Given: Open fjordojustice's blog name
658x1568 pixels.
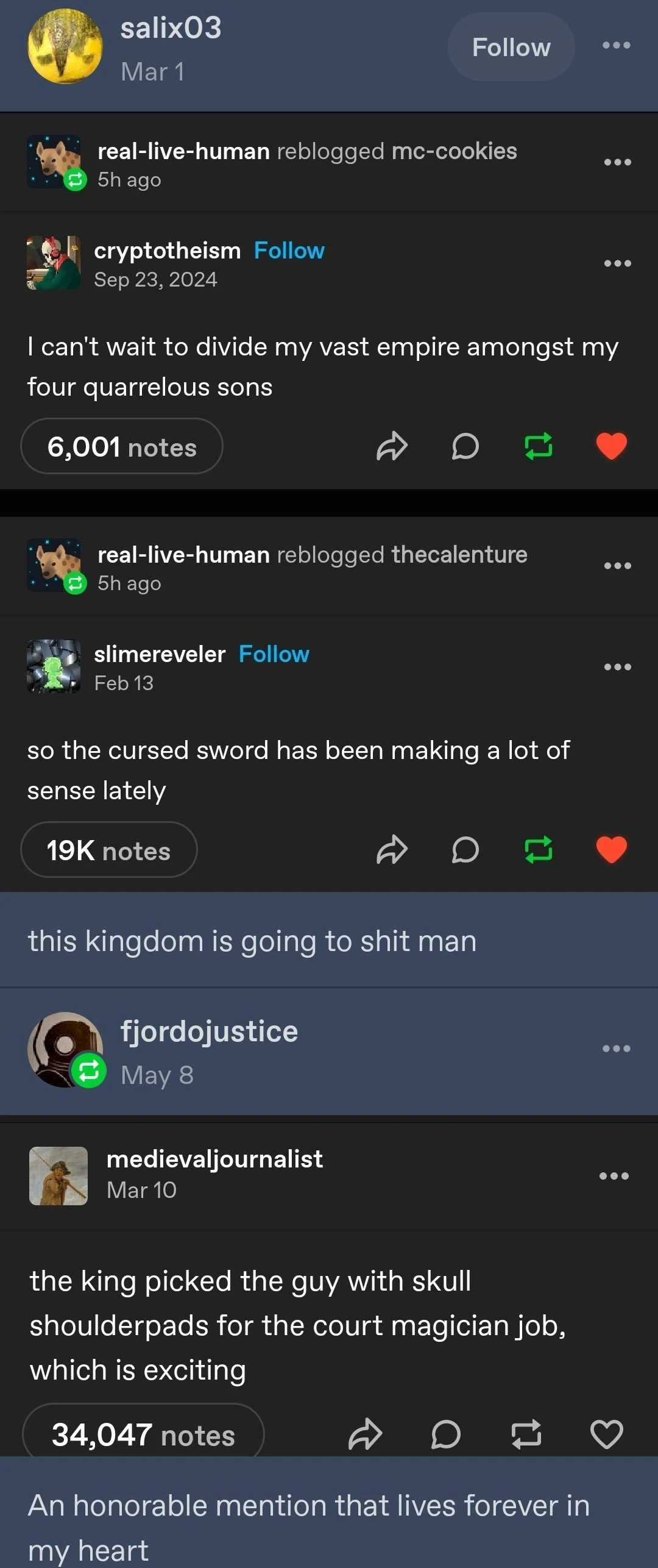Looking at the screenshot, I should coord(209,1032).
